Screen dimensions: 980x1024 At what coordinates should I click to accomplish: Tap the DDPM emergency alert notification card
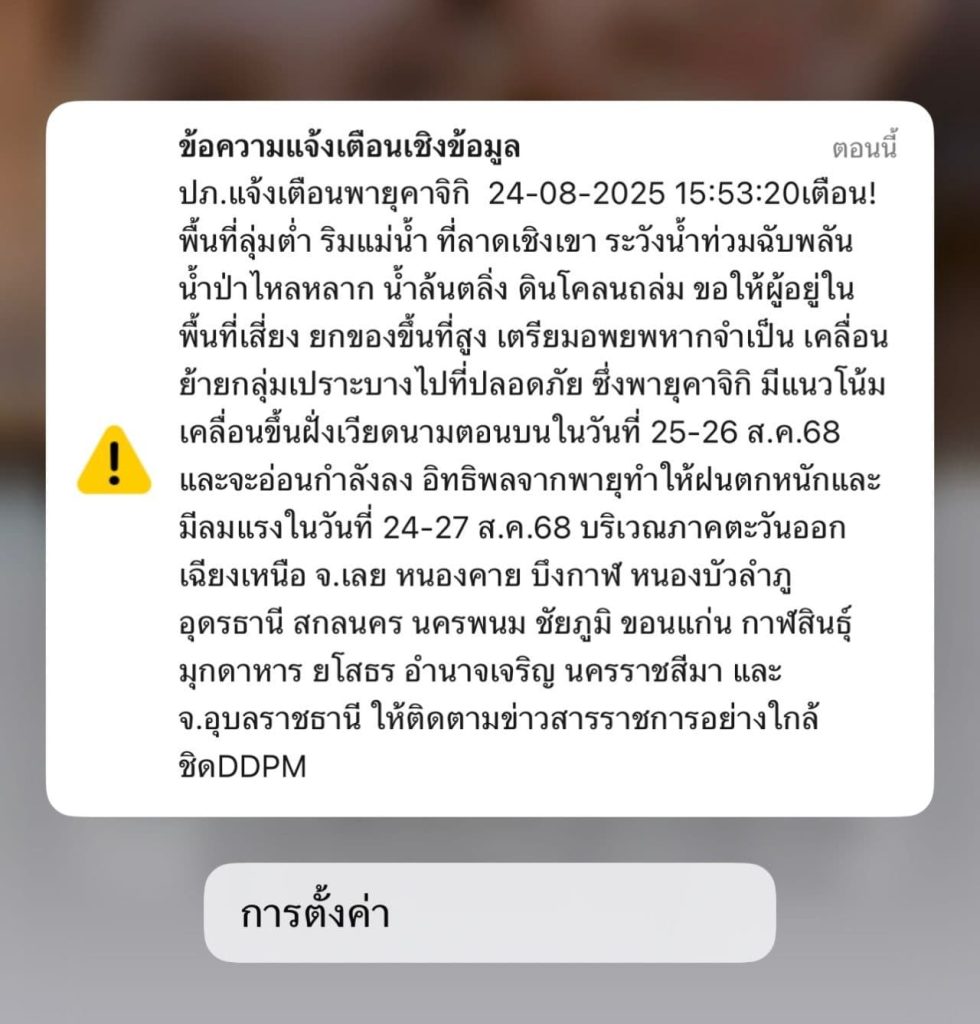489,458
